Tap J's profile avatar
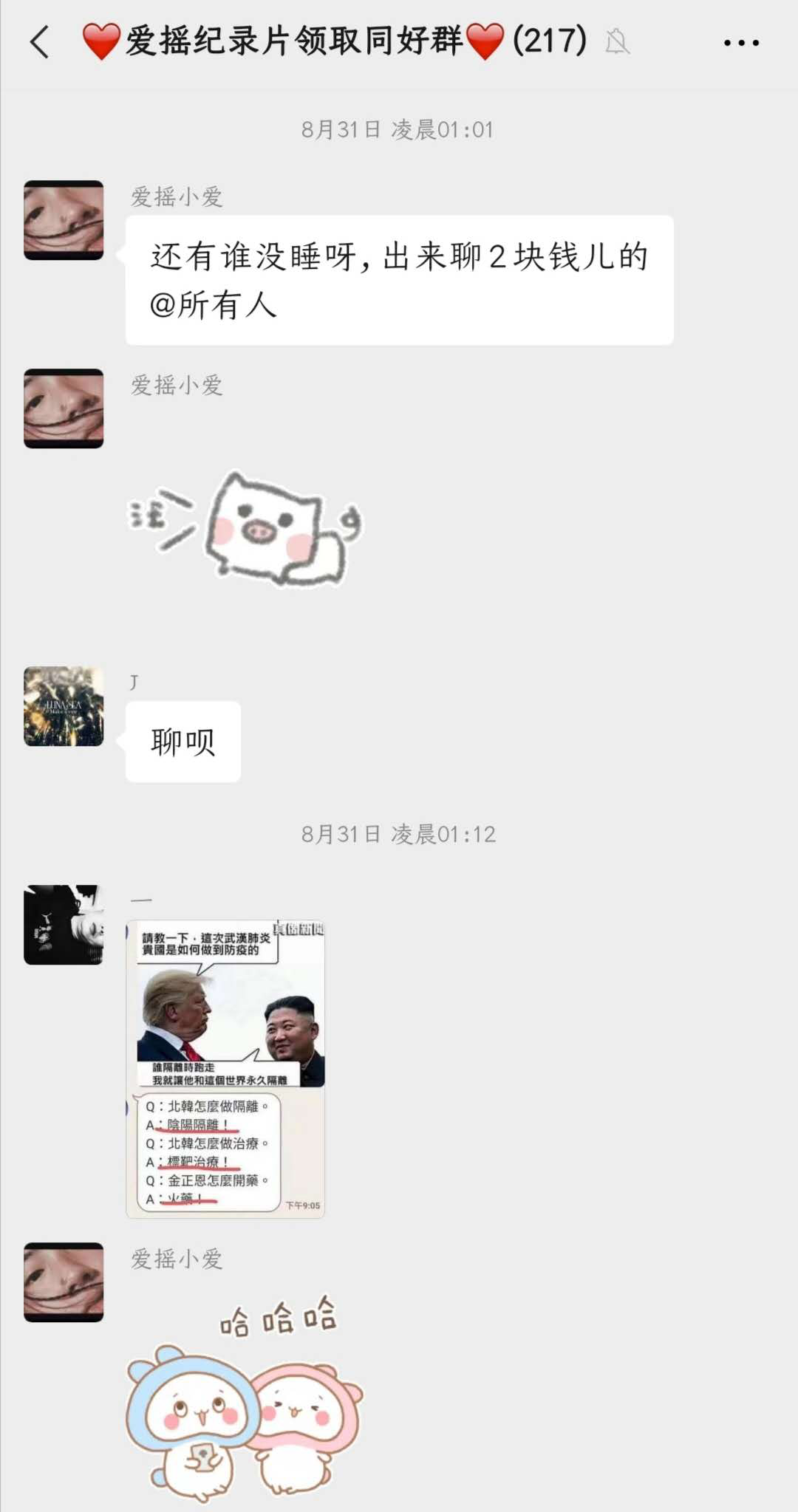 (x=64, y=706)
